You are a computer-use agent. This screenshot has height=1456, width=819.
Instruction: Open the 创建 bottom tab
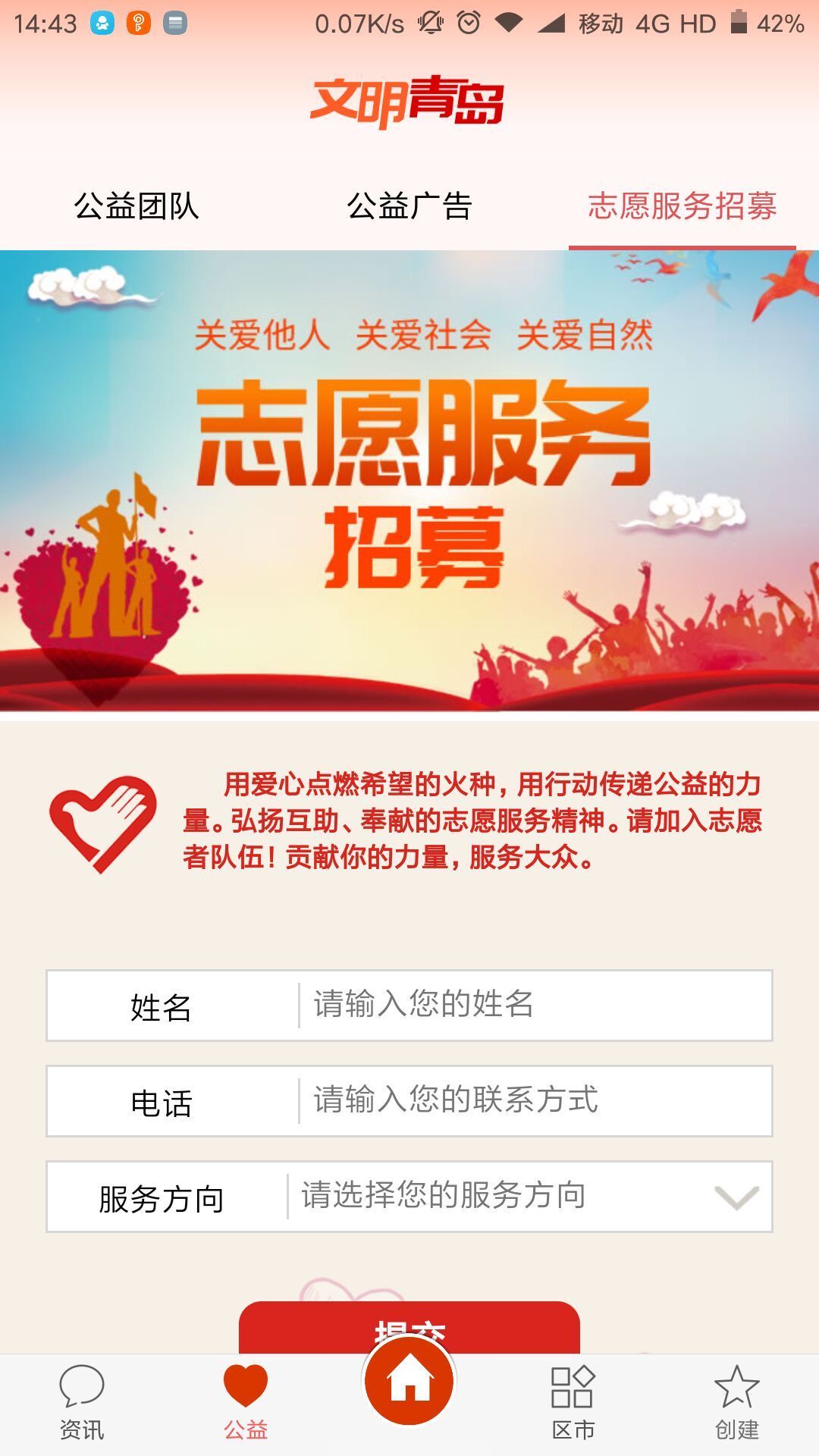(736, 1403)
